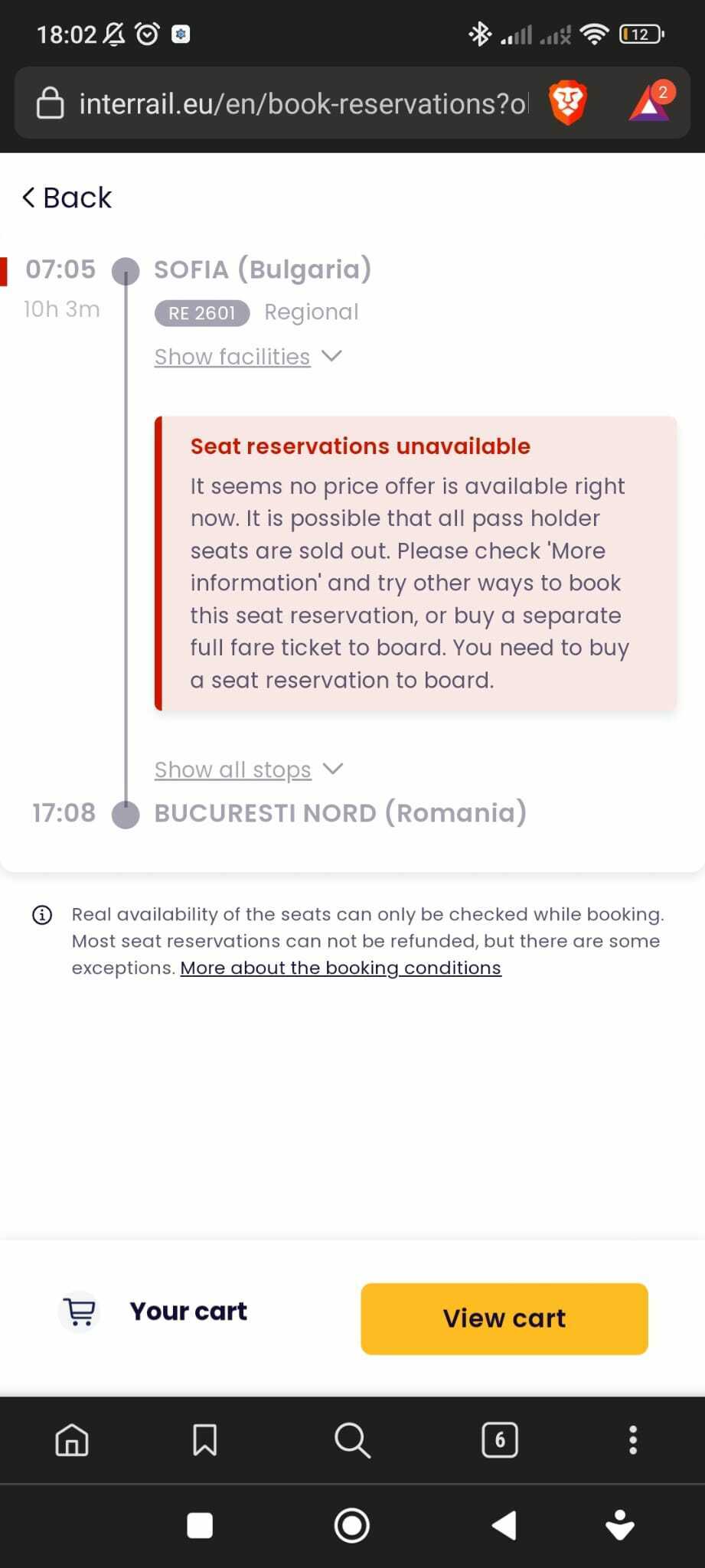
Task: Expand Show all stops
Action: pyautogui.click(x=249, y=769)
